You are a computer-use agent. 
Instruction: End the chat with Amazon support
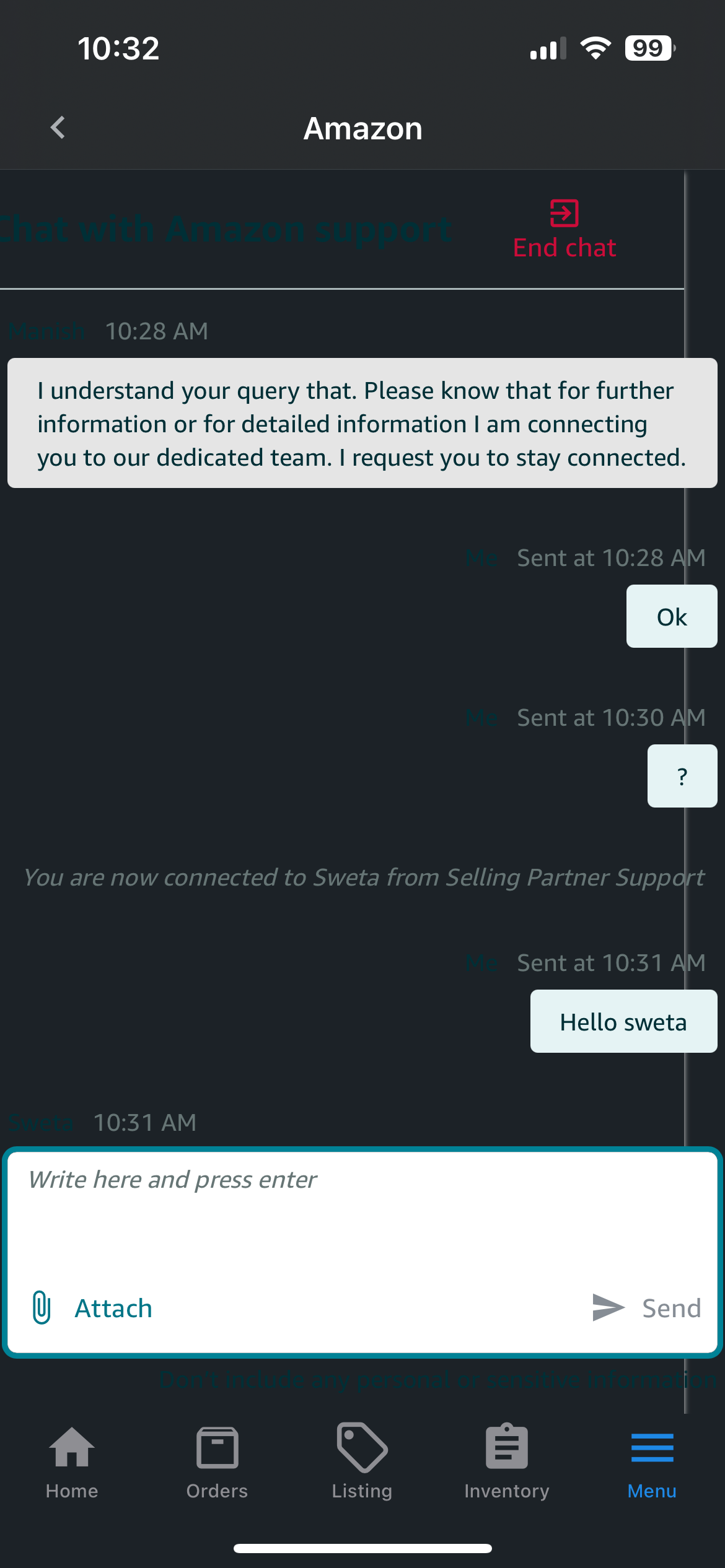(565, 230)
